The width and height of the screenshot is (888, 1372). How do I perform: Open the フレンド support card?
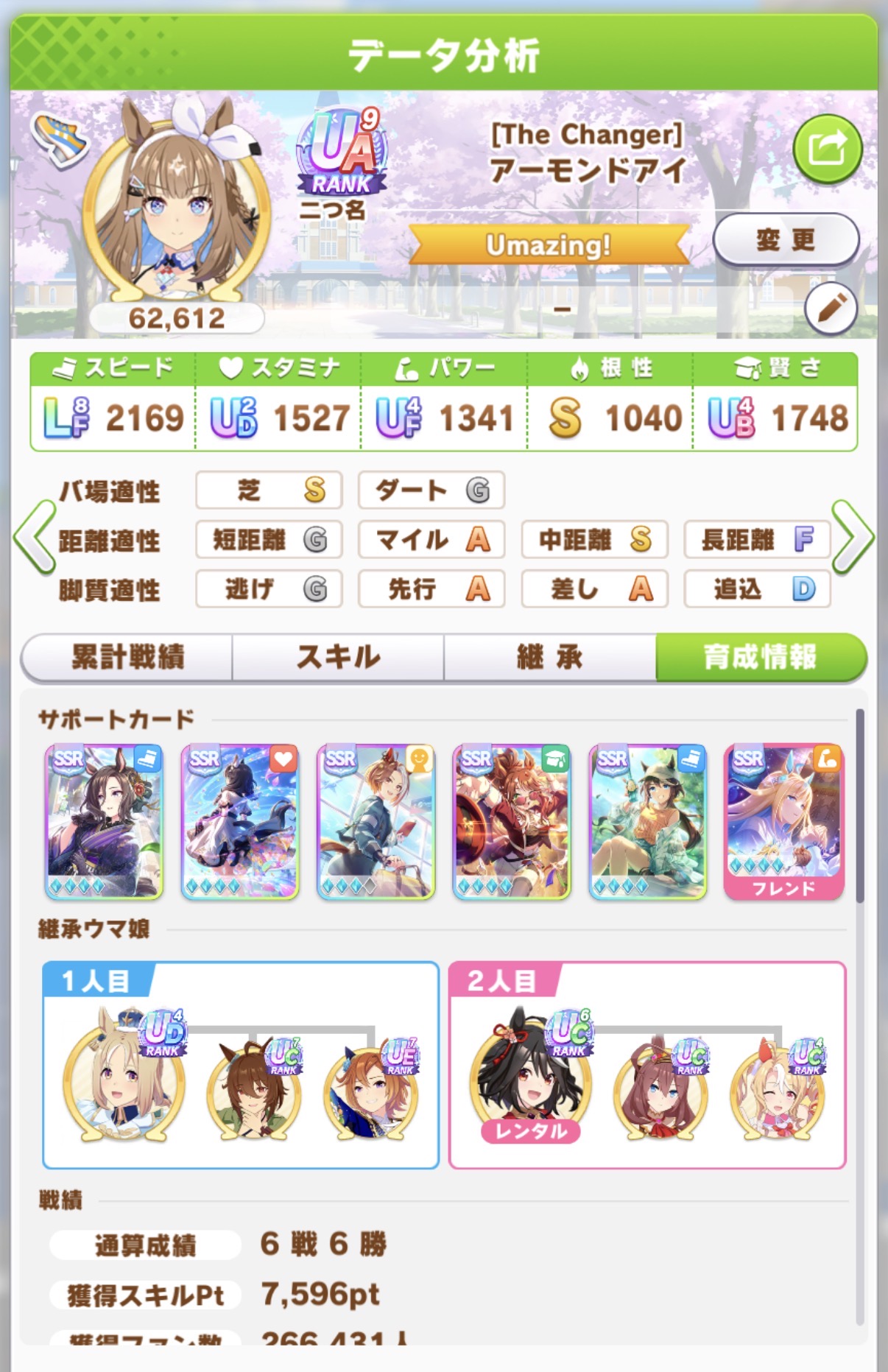click(783, 822)
